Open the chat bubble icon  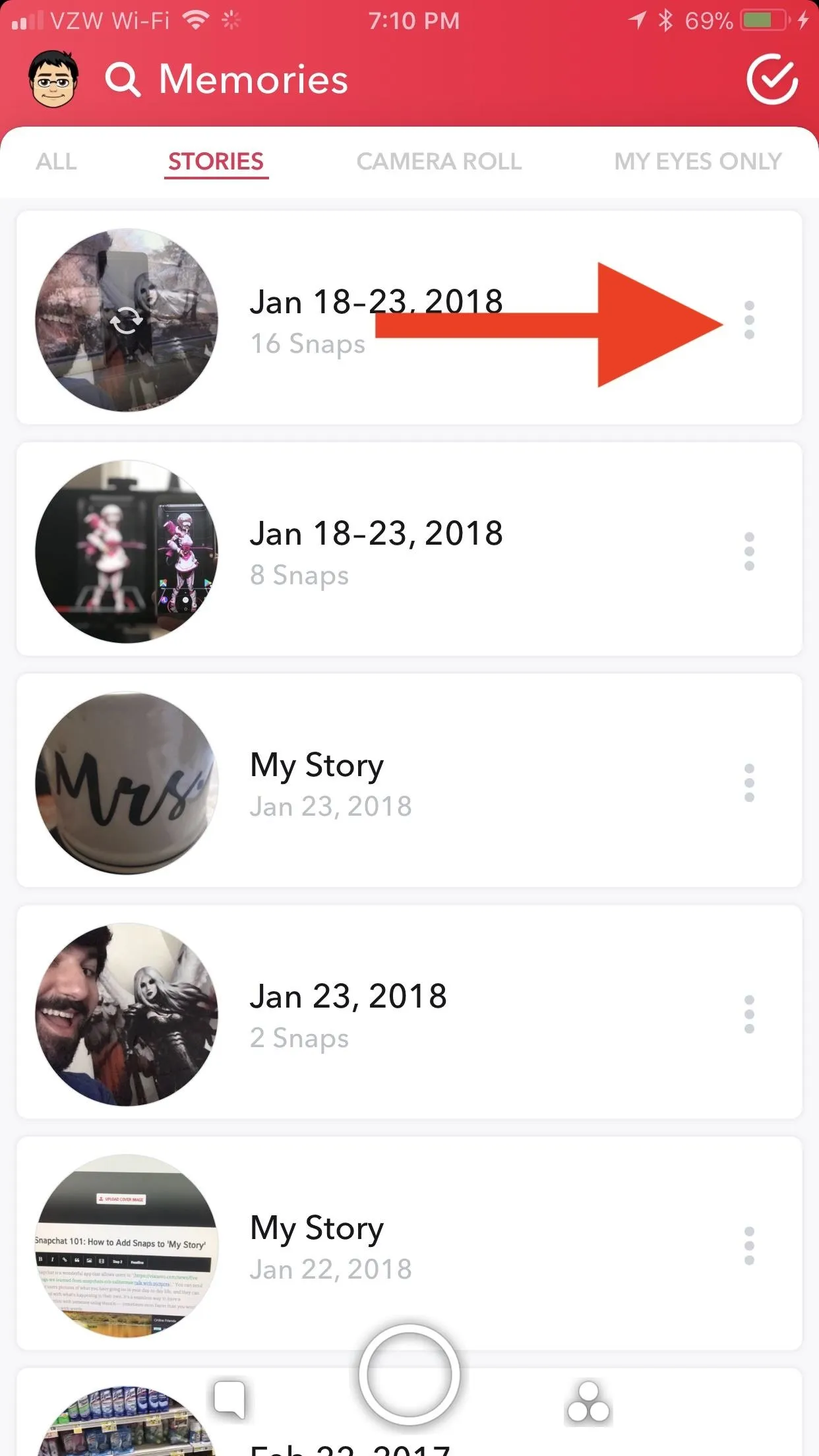[x=229, y=1399]
